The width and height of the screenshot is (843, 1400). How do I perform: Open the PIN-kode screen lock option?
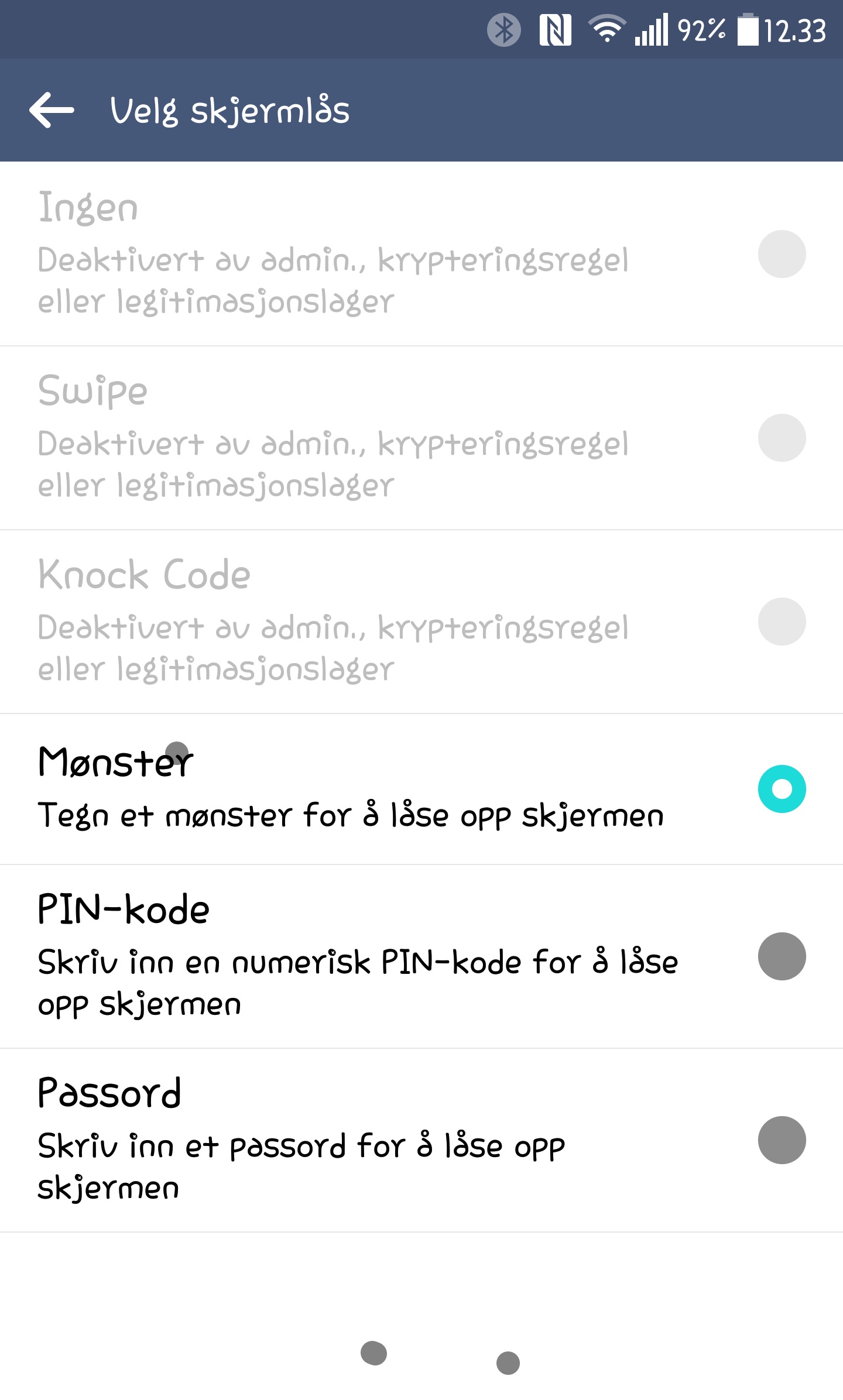click(421, 956)
